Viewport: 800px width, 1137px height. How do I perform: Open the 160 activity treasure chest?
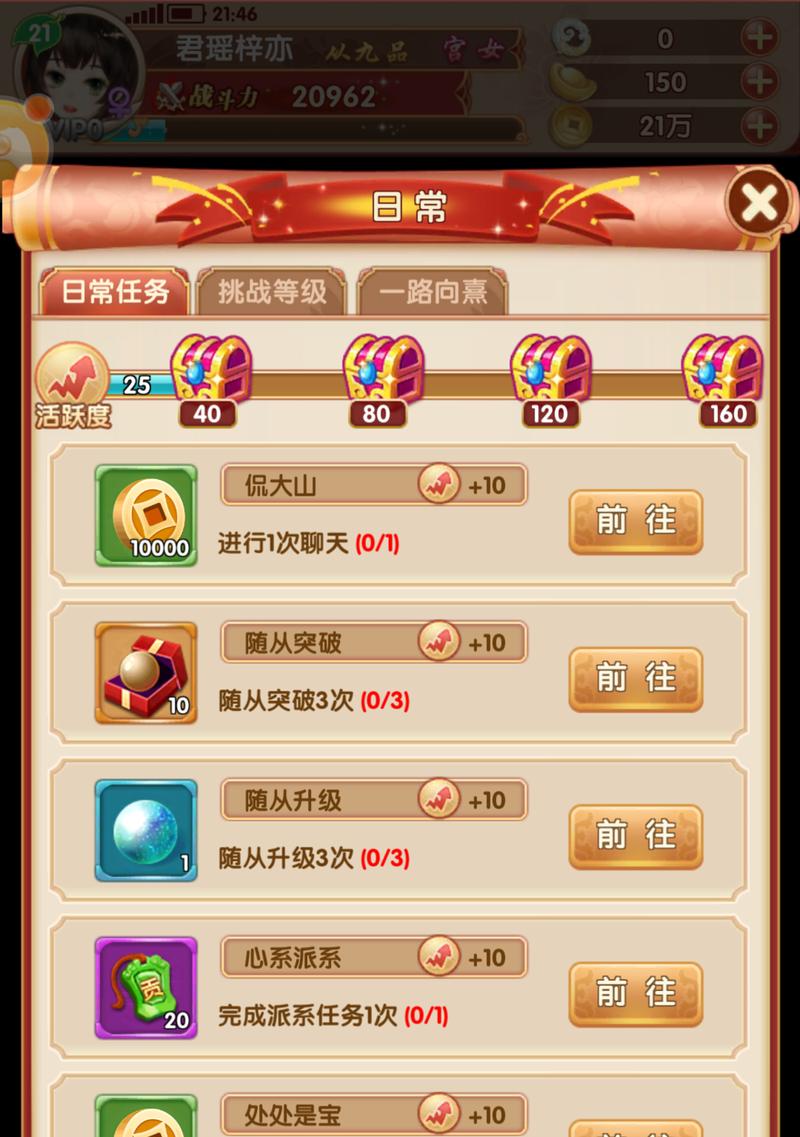[x=721, y=372]
